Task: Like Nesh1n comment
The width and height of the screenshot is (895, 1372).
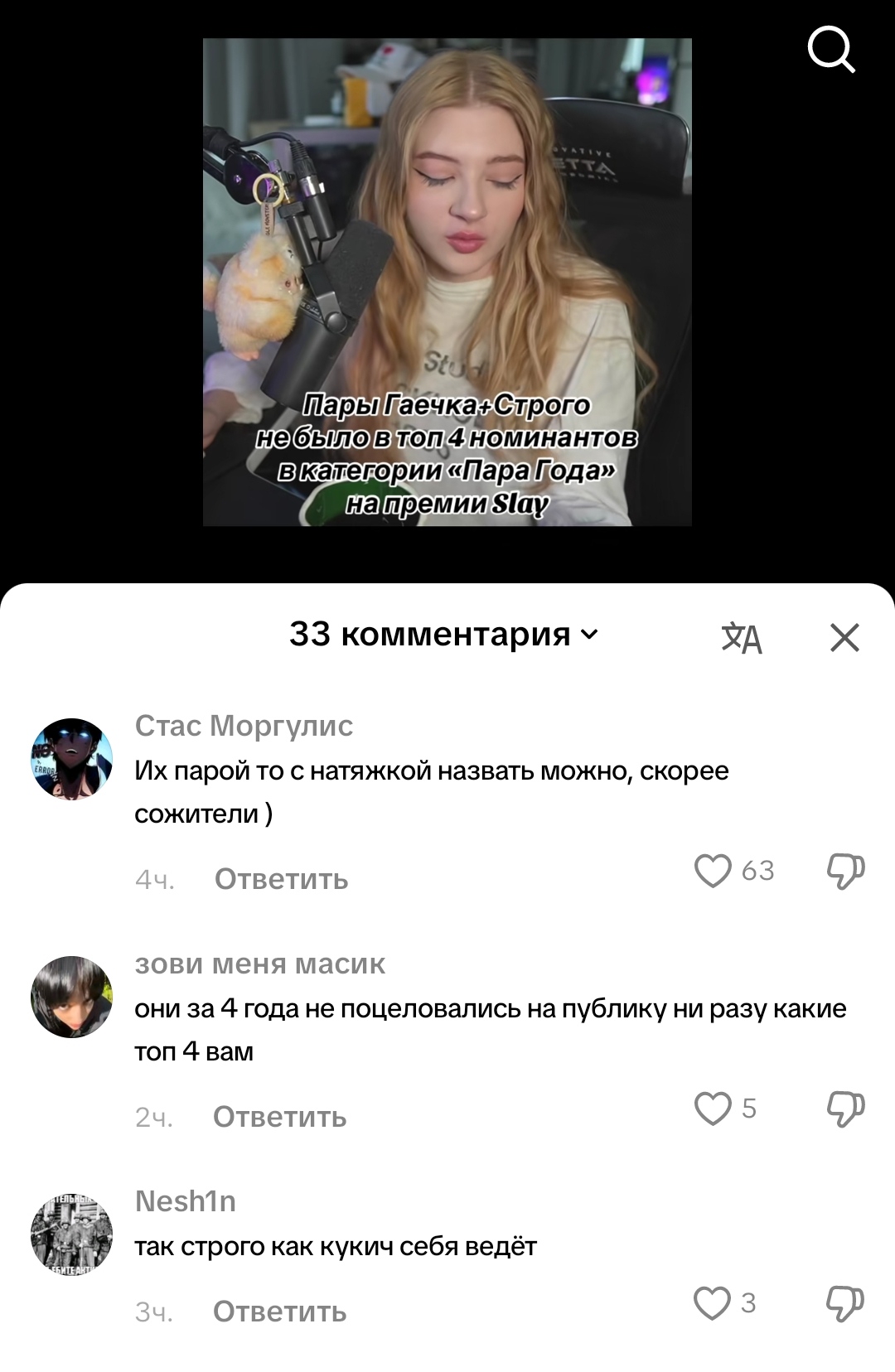Action: [712, 1303]
